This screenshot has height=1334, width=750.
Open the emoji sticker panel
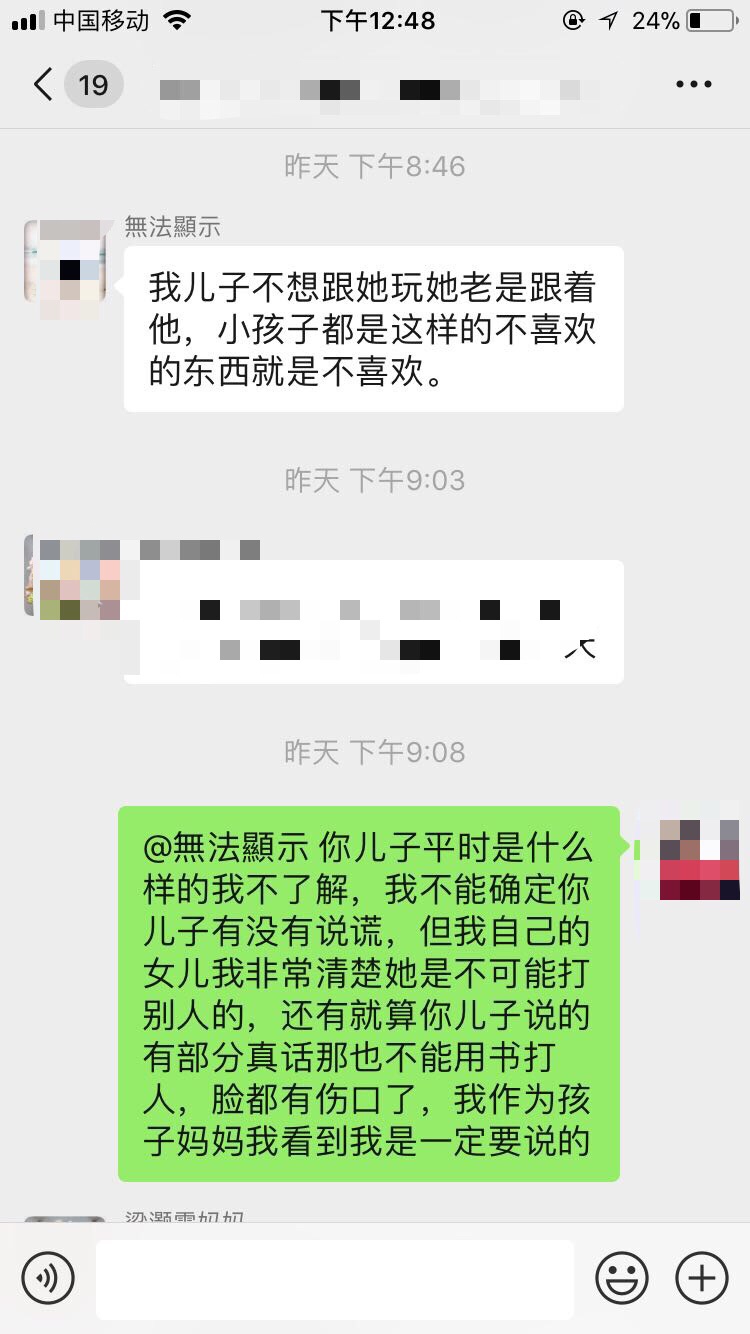(x=622, y=1278)
